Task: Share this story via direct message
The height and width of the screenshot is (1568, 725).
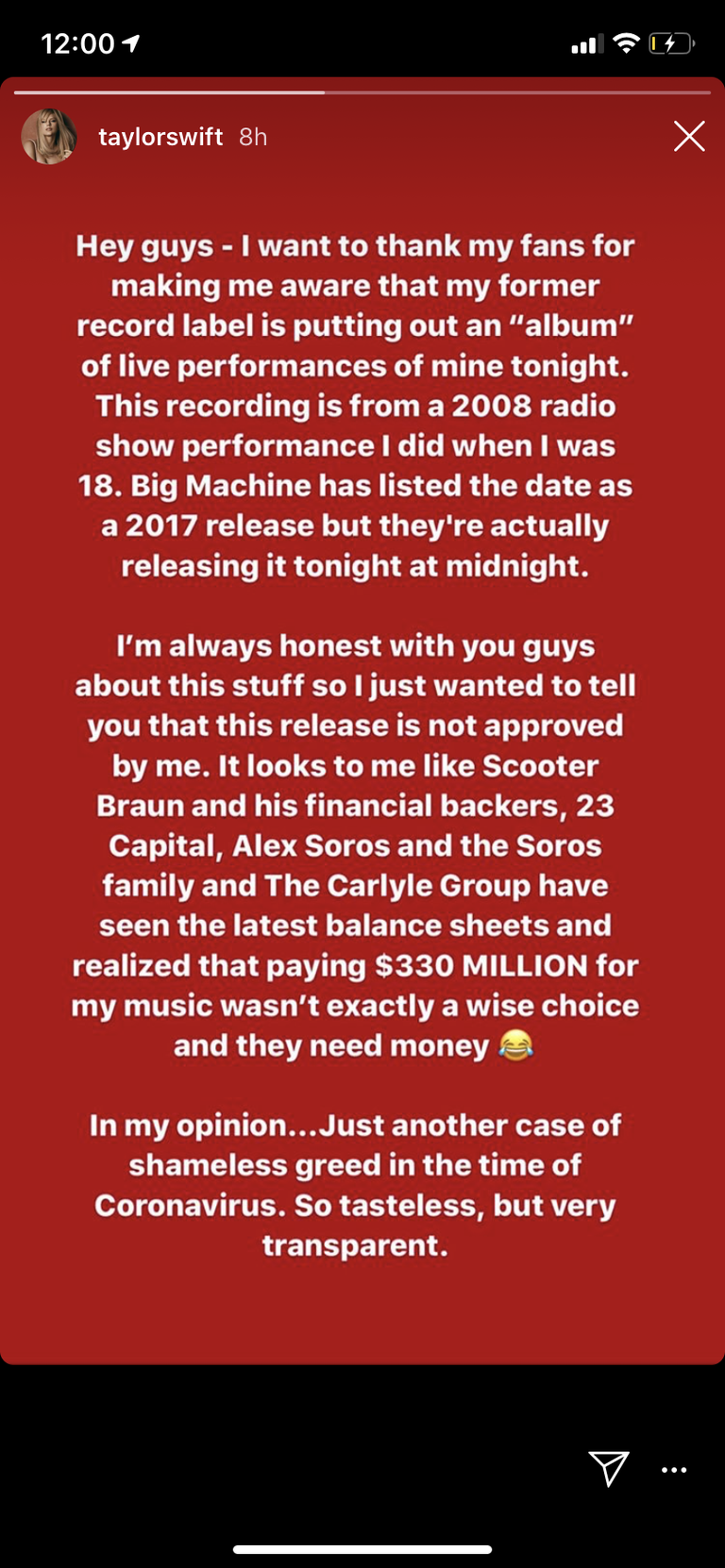Action: pyautogui.click(x=609, y=1467)
